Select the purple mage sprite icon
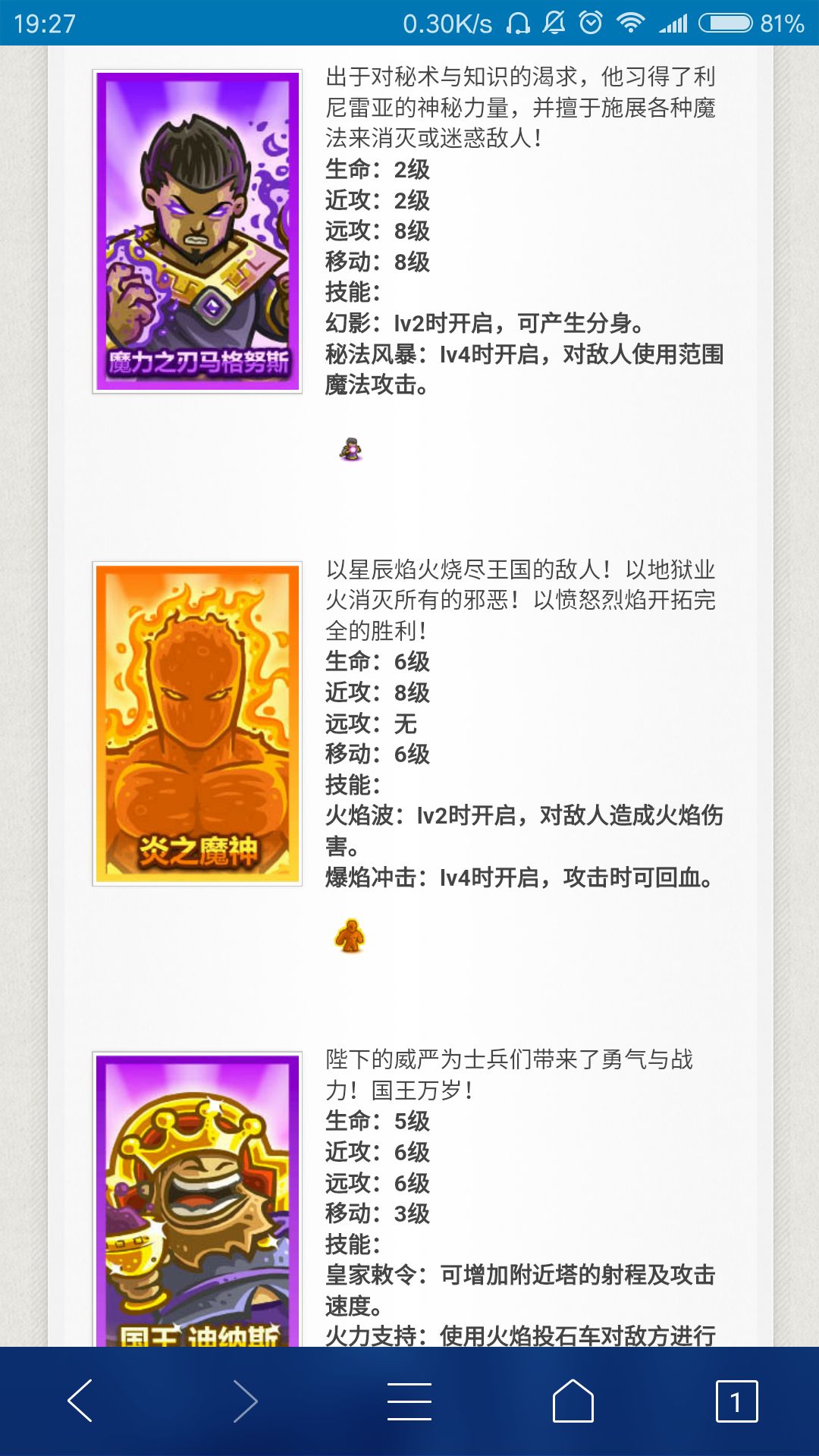Screen dimensions: 819x1456 [350, 449]
